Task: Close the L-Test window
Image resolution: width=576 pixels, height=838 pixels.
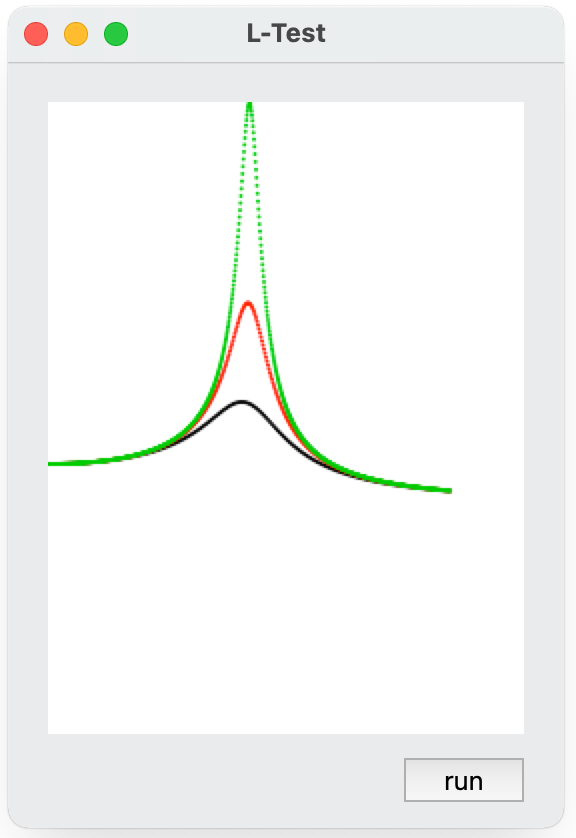Action: tap(36, 34)
